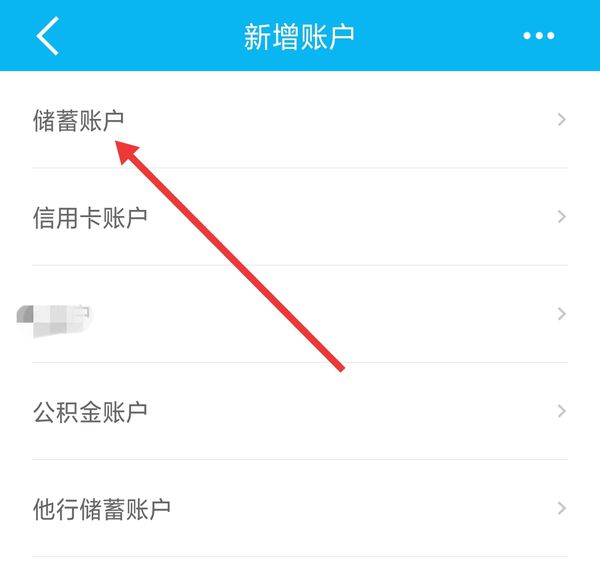This screenshot has height=577, width=600.
Task: Choose 公积金账户 to add
Action: [x=300, y=411]
